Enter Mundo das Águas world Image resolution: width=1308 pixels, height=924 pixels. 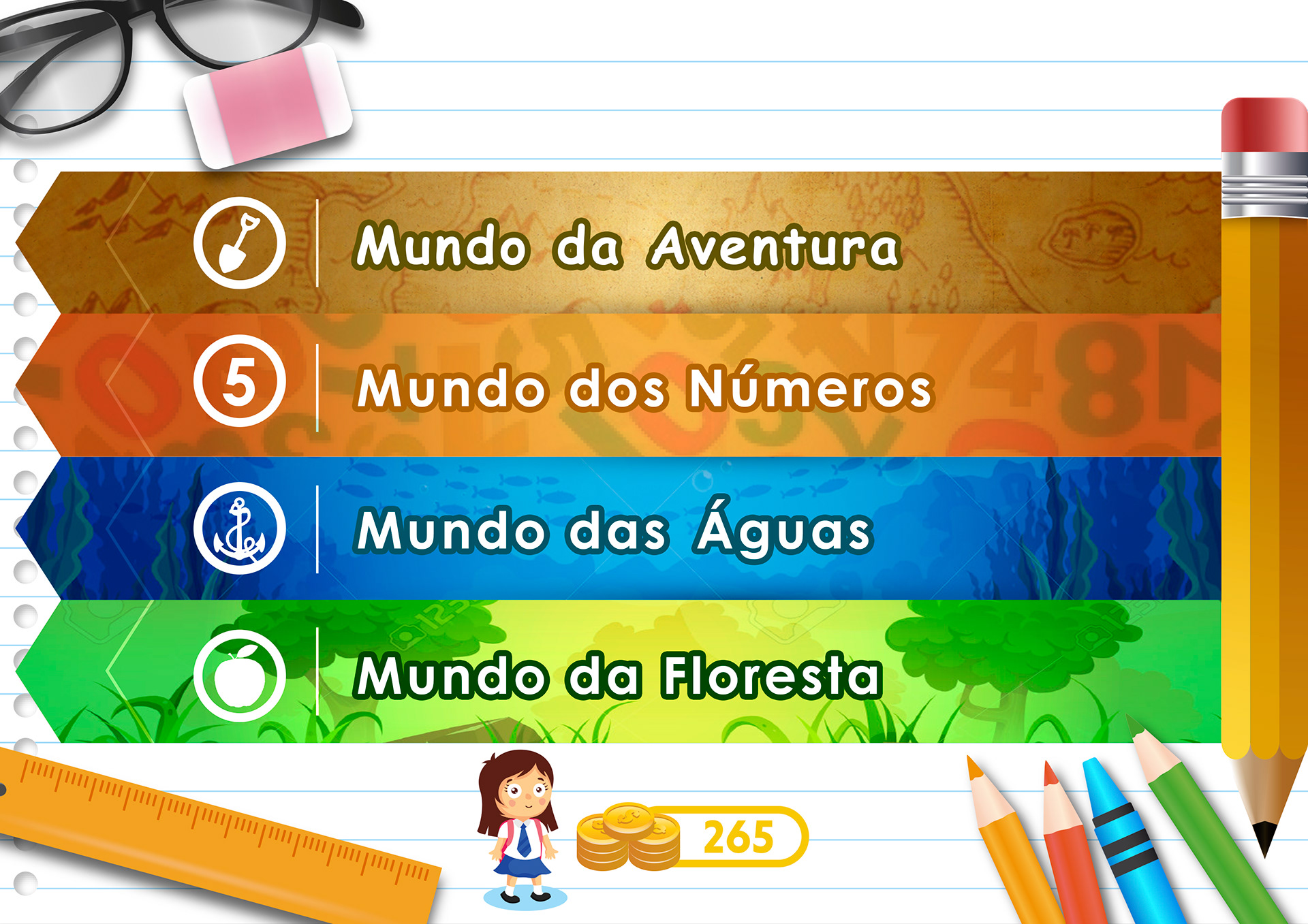[x=613, y=530]
